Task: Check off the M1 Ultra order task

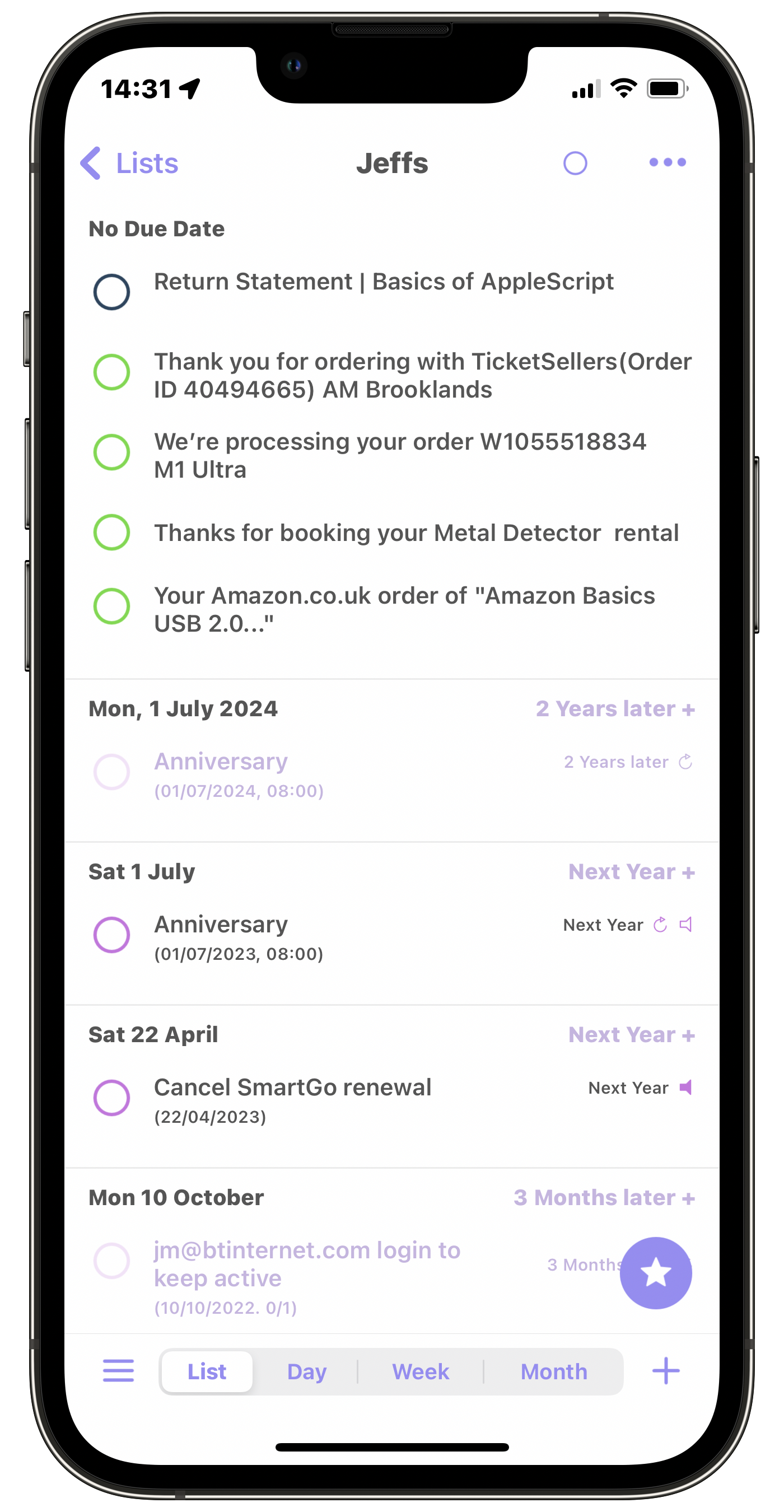Action: (x=111, y=452)
